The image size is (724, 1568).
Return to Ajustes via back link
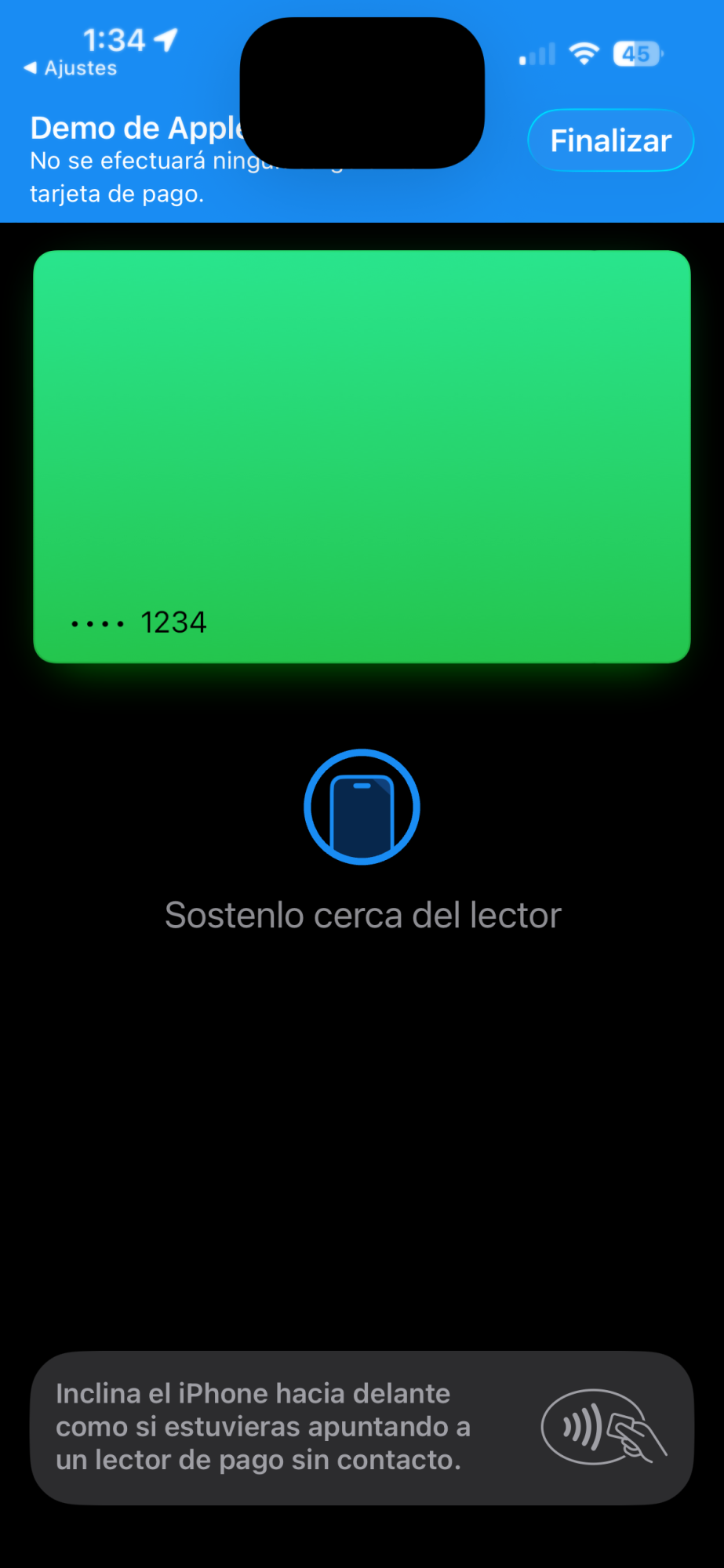71,68
